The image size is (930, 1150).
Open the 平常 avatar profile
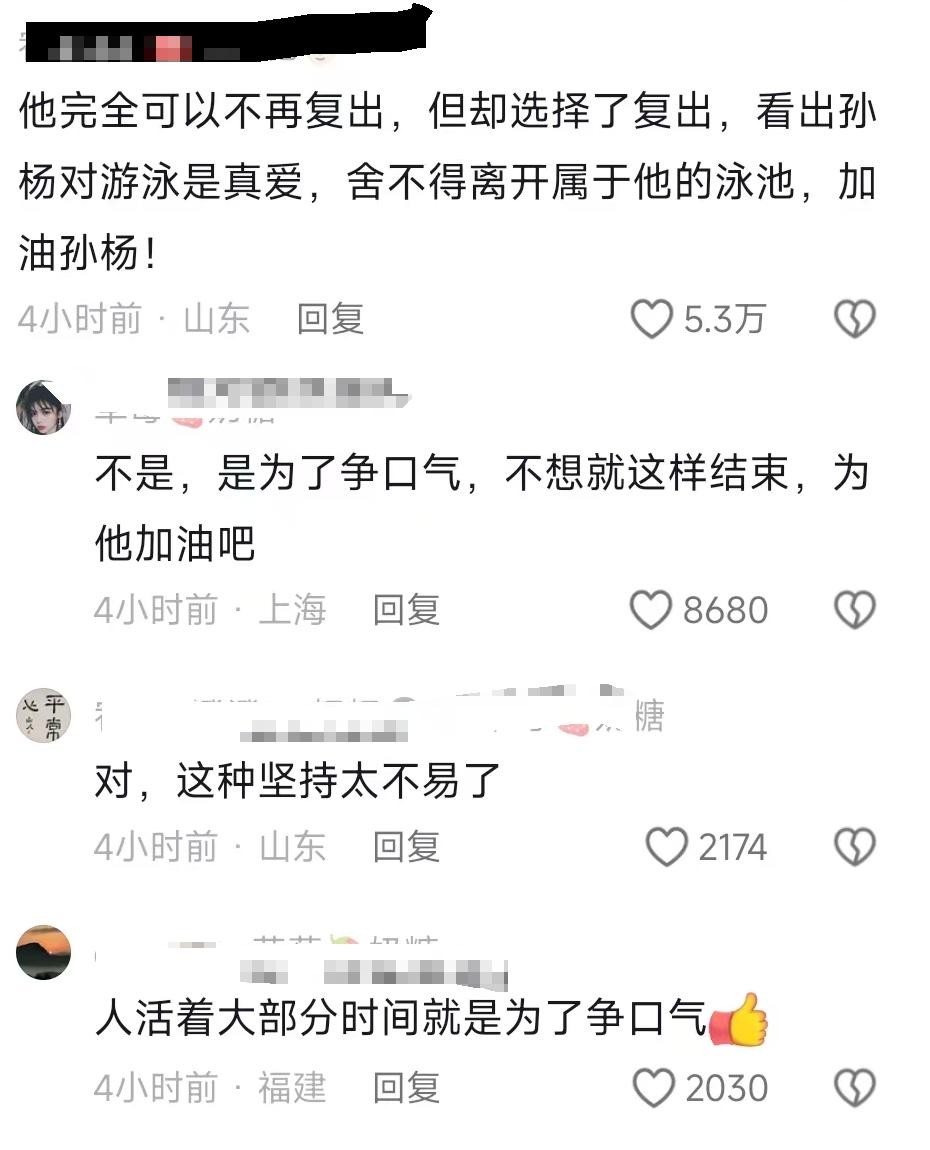pos(44,716)
